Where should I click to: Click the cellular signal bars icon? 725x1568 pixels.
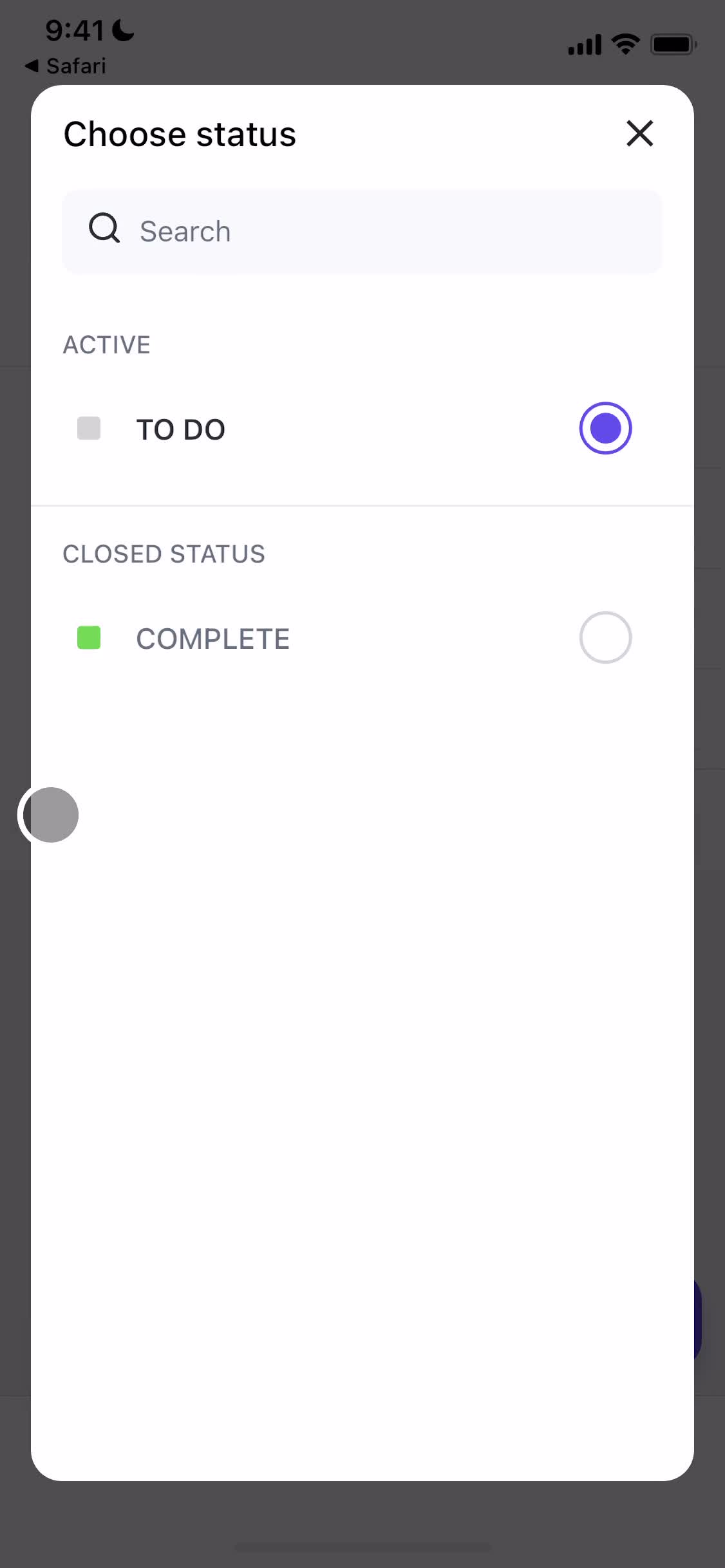coord(585,44)
